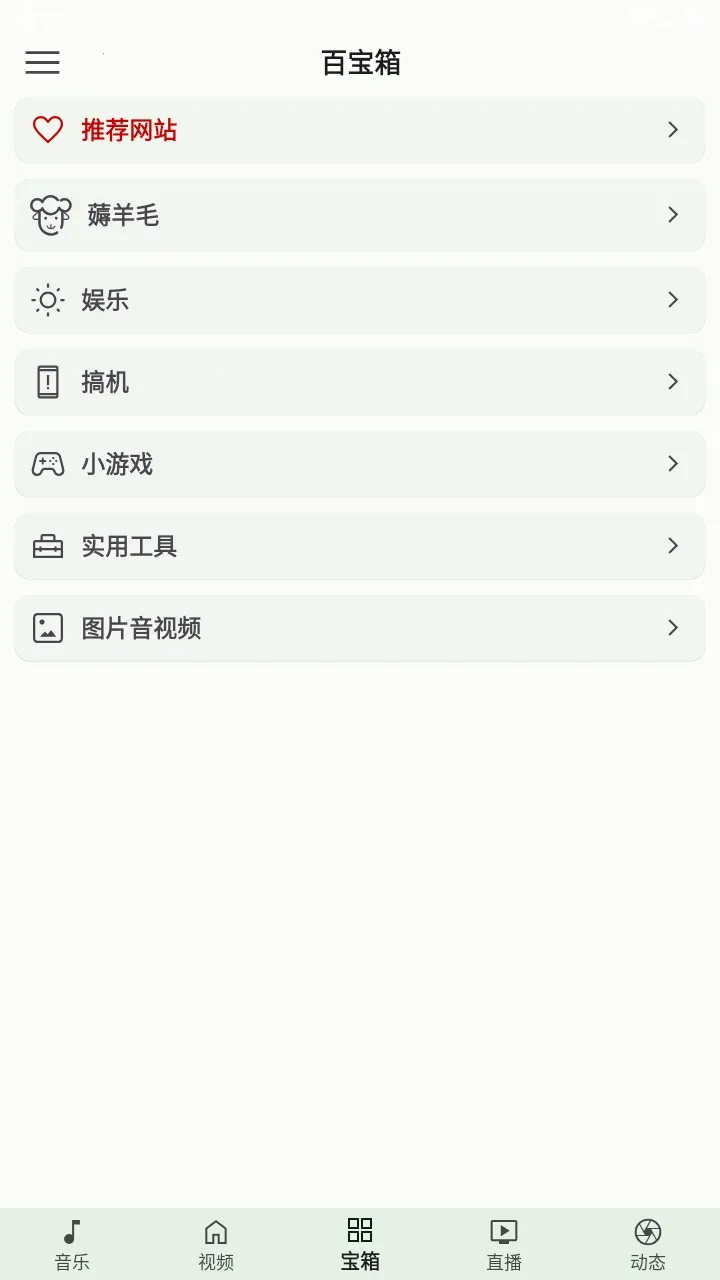Screen dimensions: 720x1280
Task: Click the picture icon beside 图片音视频
Action: pos(48,627)
